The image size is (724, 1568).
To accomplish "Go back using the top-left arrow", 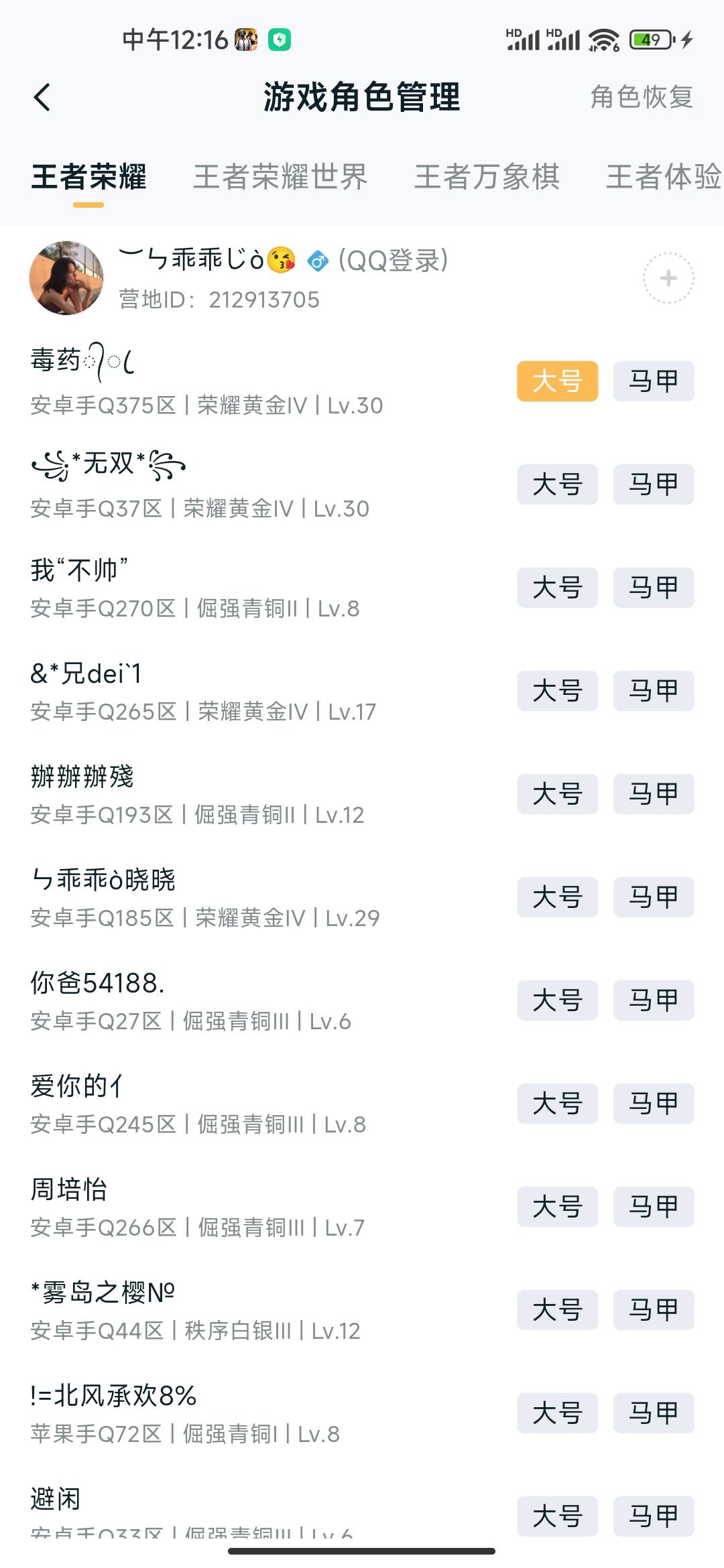I will coord(42,97).
